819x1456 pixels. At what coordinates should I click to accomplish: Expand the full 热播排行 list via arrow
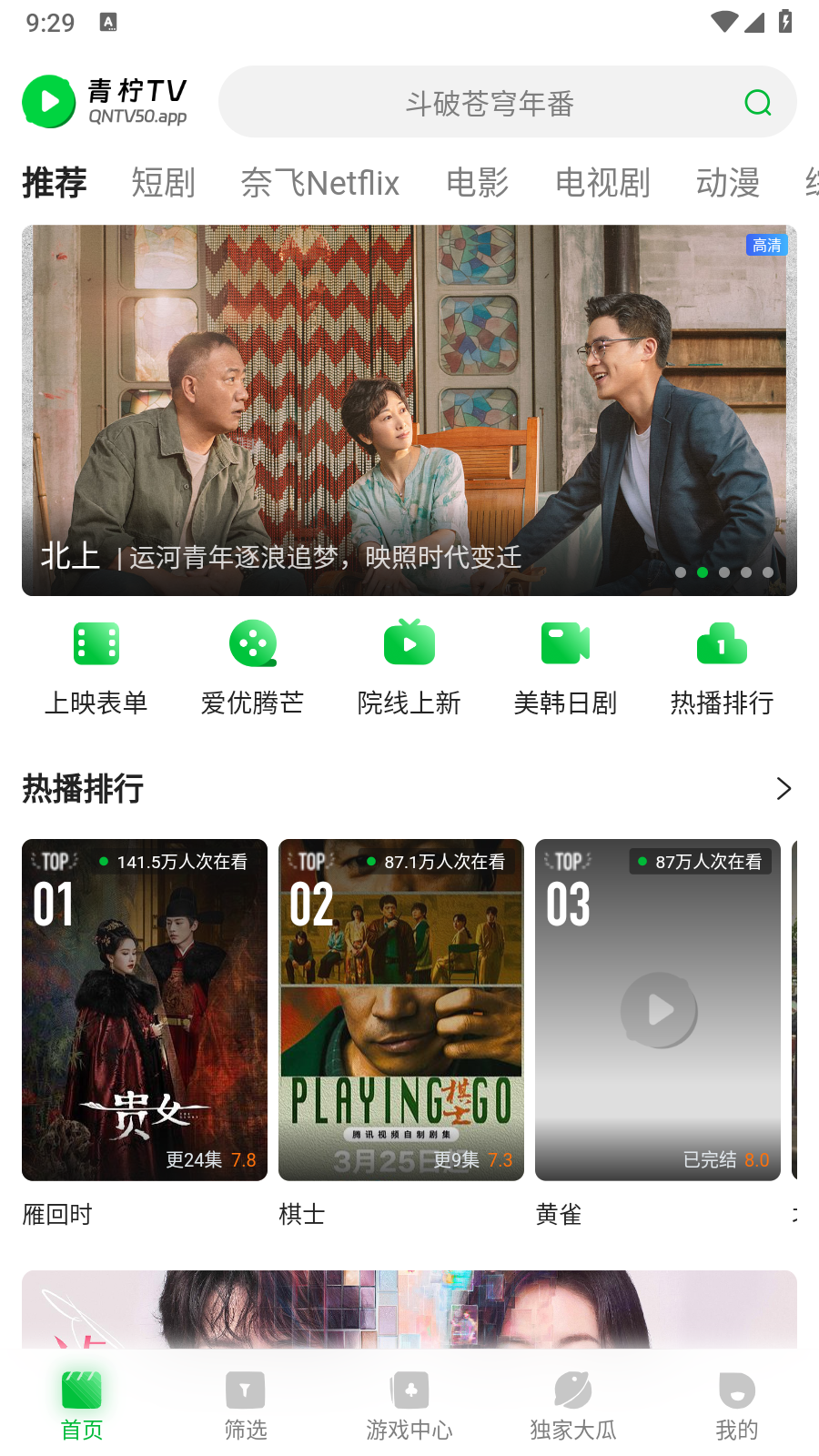(x=784, y=788)
